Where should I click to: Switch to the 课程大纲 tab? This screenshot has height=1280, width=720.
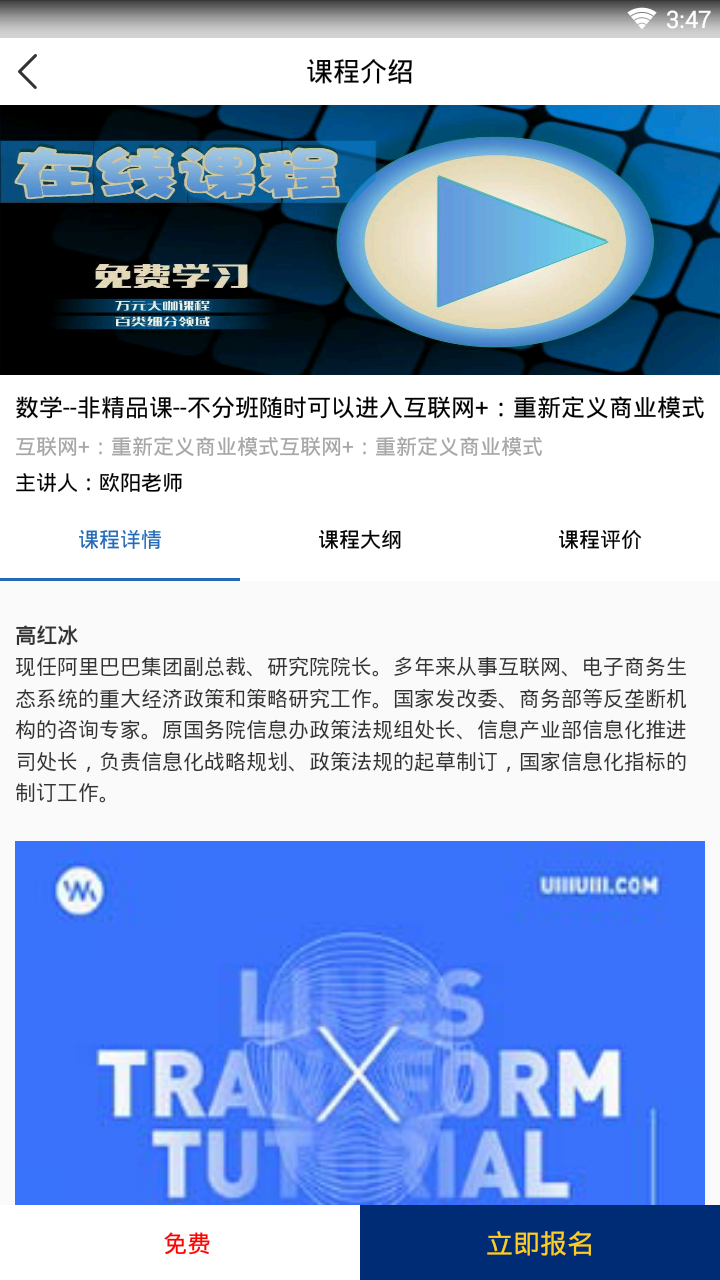click(x=360, y=541)
